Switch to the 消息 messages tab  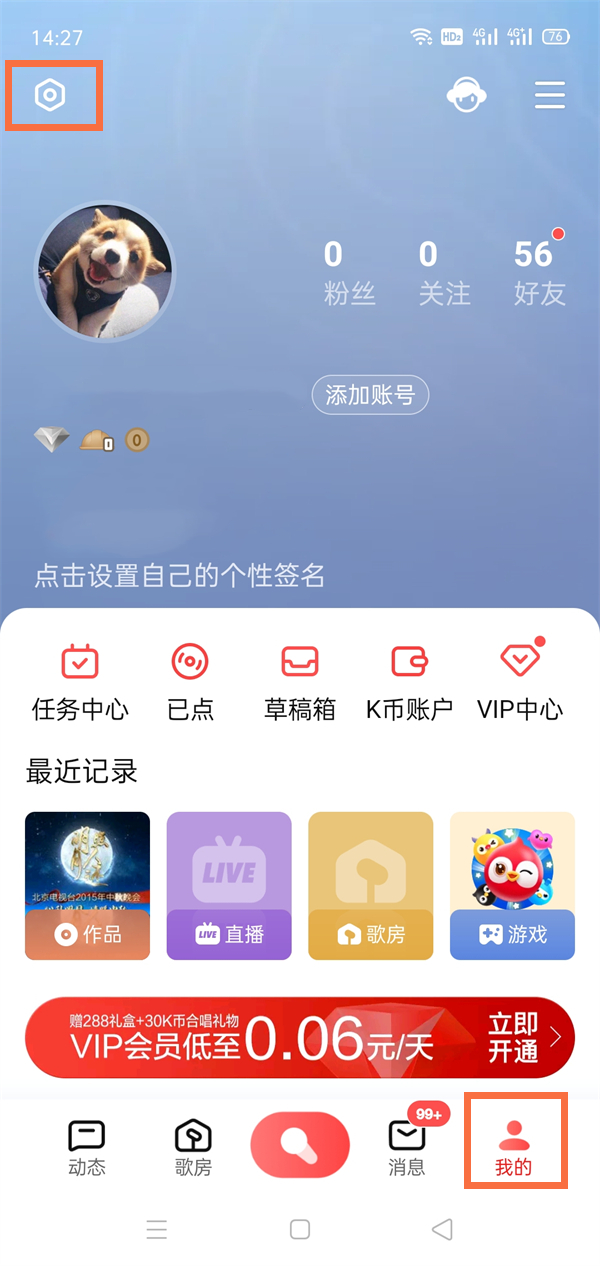pyautogui.click(x=407, y=1146)
